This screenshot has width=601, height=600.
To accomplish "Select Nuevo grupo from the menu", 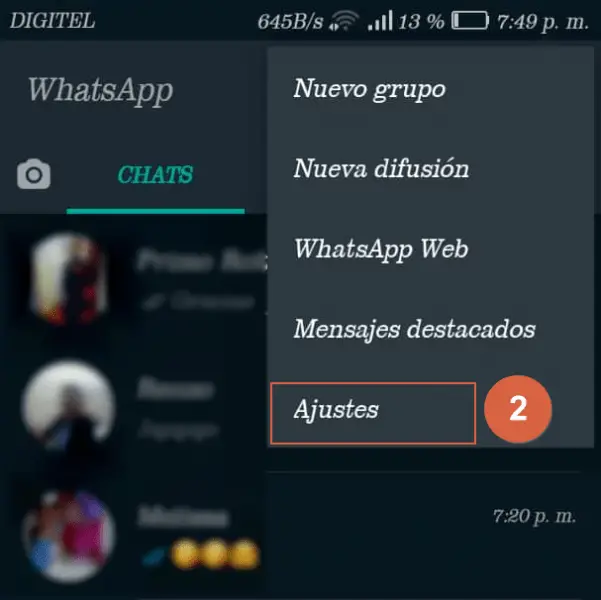I will coord(369,90).
